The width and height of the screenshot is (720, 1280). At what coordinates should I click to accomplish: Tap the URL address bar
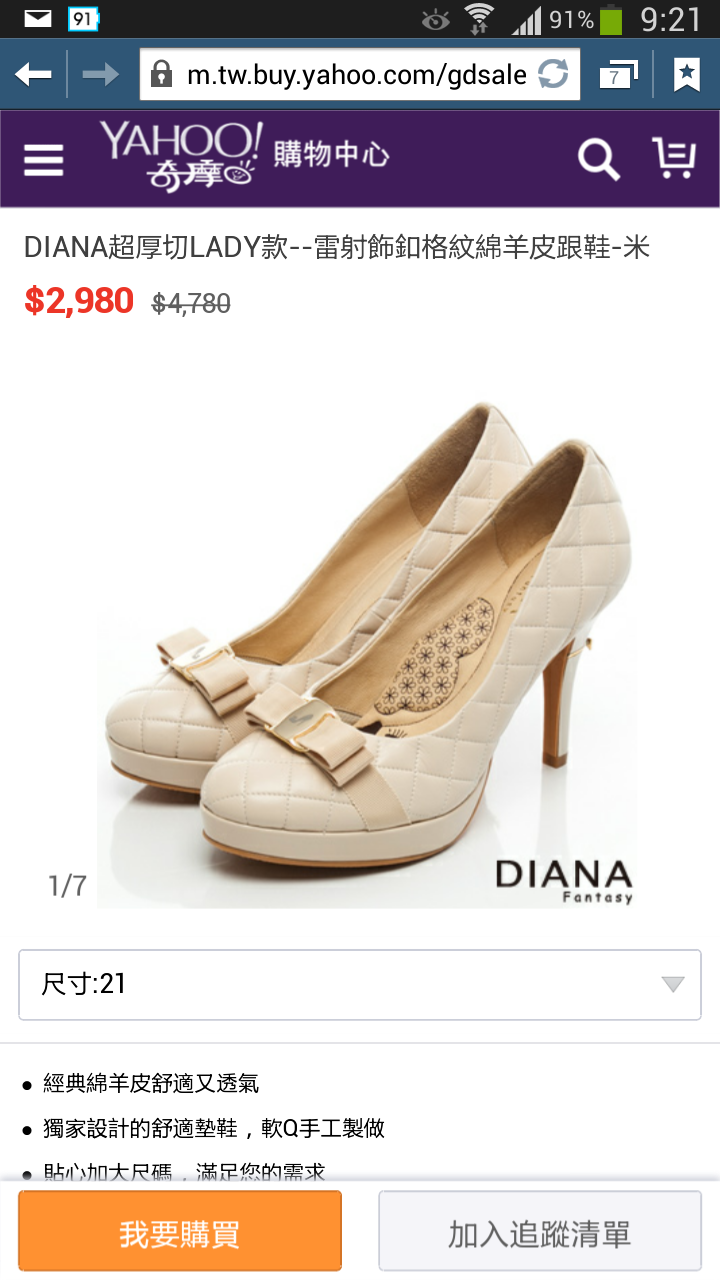coord(355,74)
